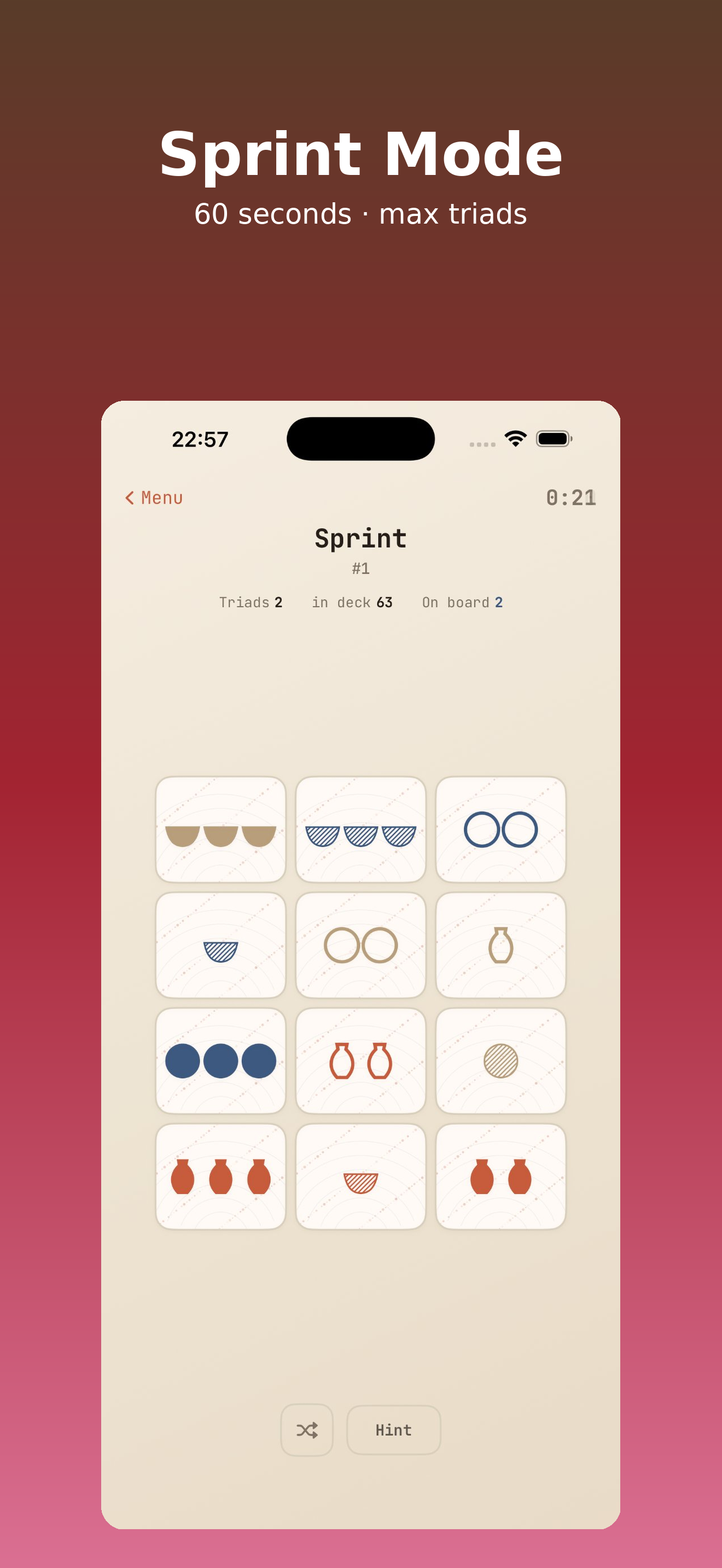Tap the Sprint title heading
Image resolution: width=722 pixels, height=1568 pixels.
[x=361, y=538]
